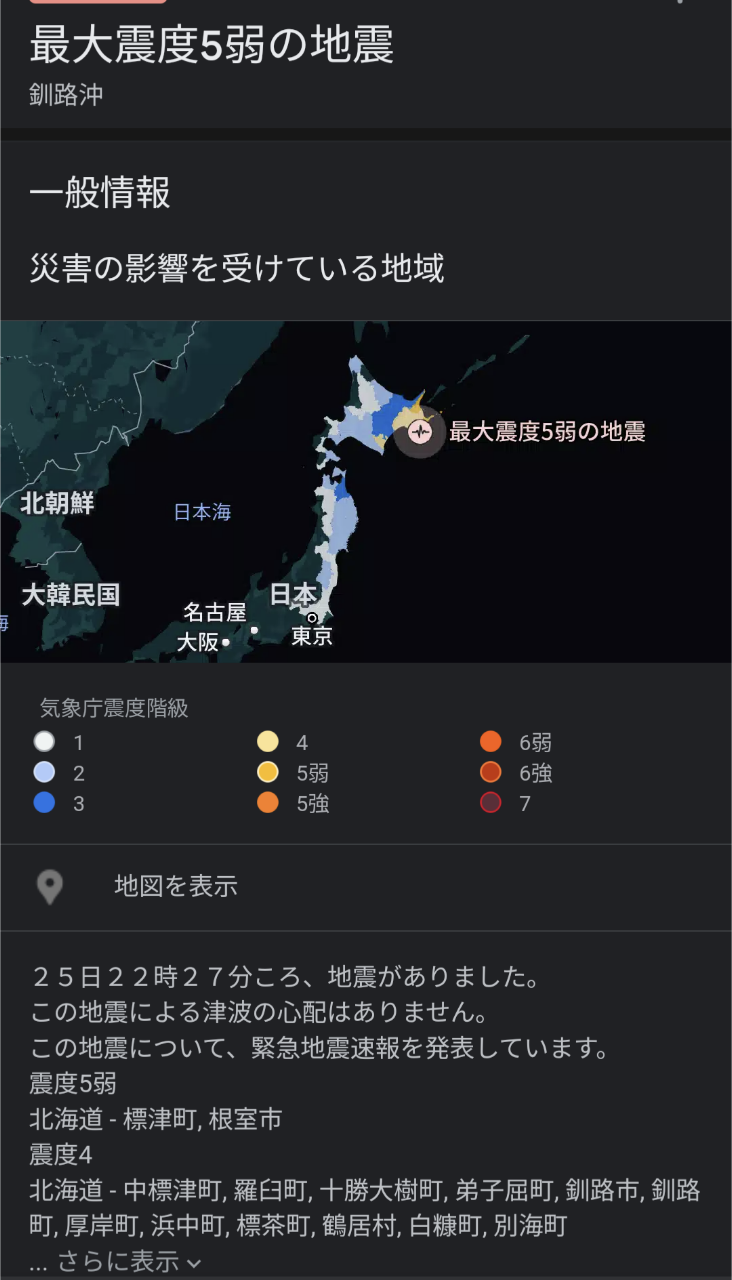Open the earthquake-affected area map

[x=366, y=492]
